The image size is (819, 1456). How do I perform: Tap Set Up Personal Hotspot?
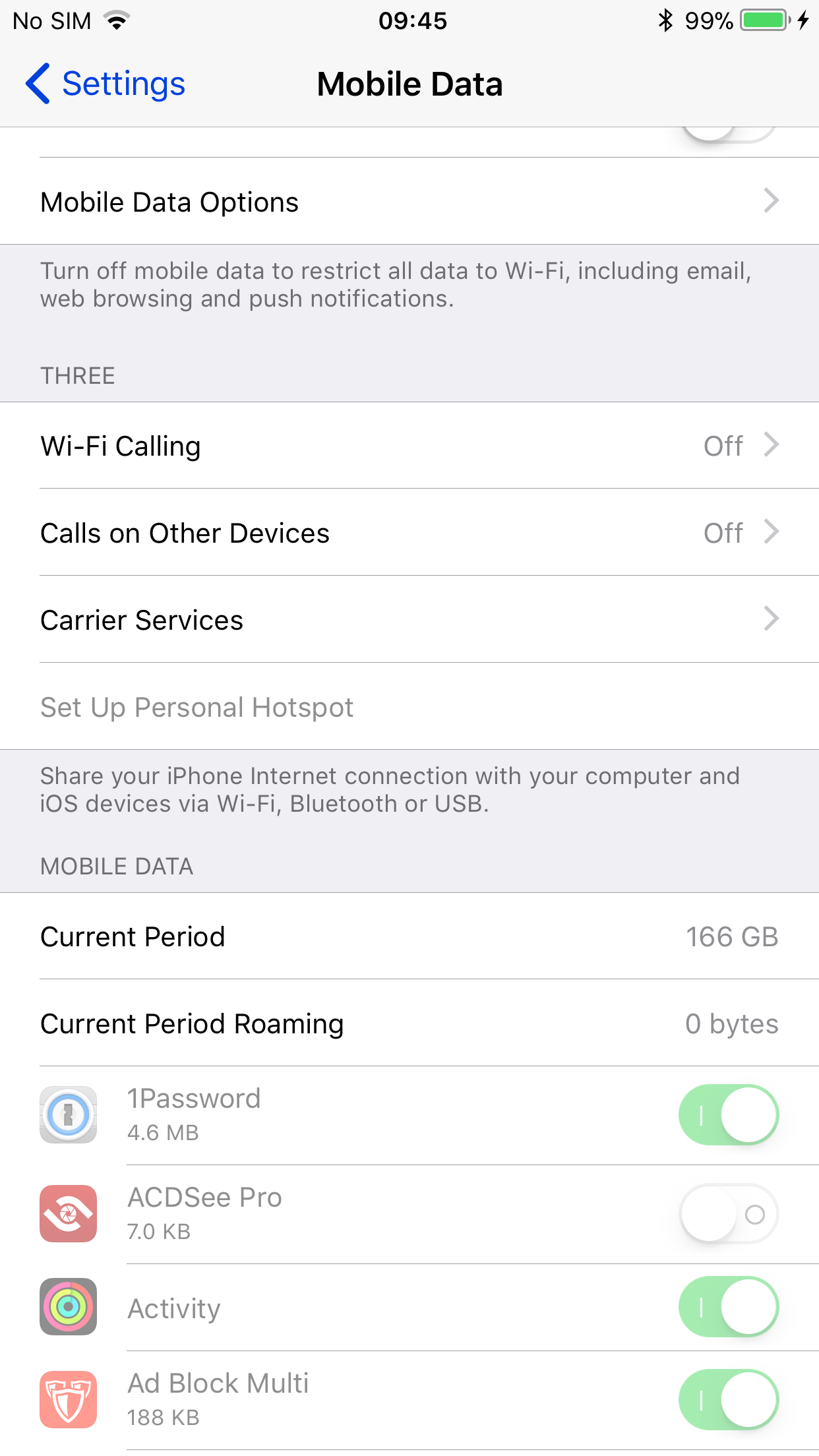(x=409, y=707)
